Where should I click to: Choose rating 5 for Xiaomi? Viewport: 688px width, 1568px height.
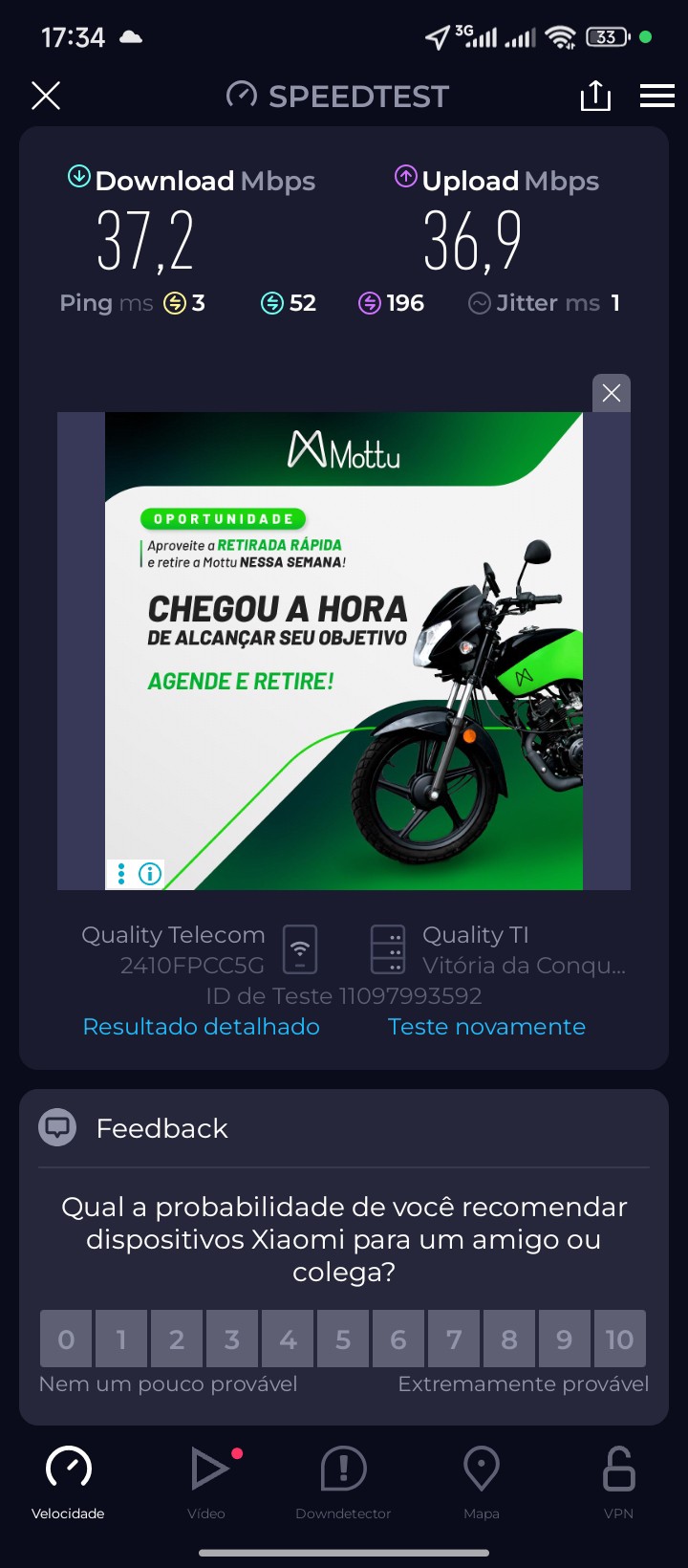(343, 1339)
